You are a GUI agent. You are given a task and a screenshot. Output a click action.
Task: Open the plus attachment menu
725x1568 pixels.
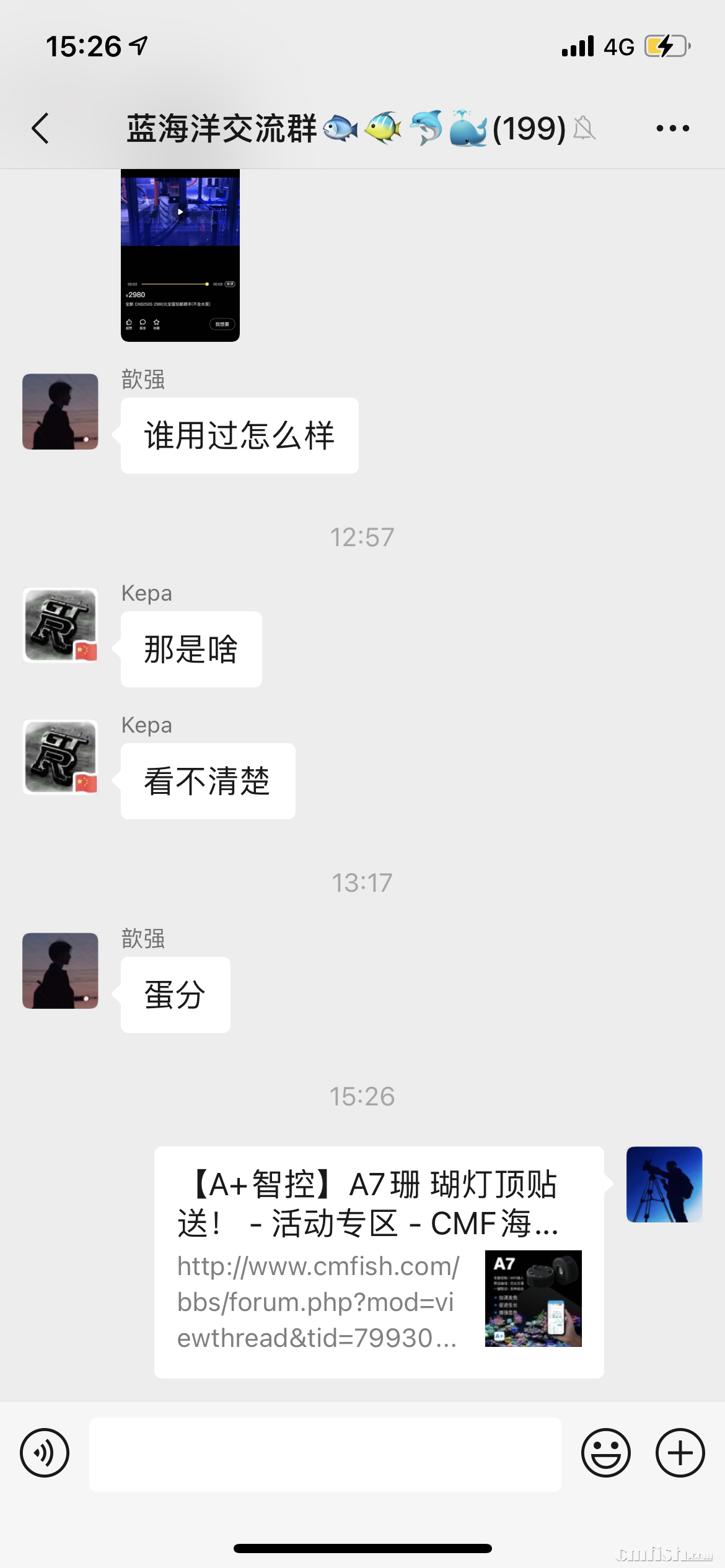[x=680, y=1452]
